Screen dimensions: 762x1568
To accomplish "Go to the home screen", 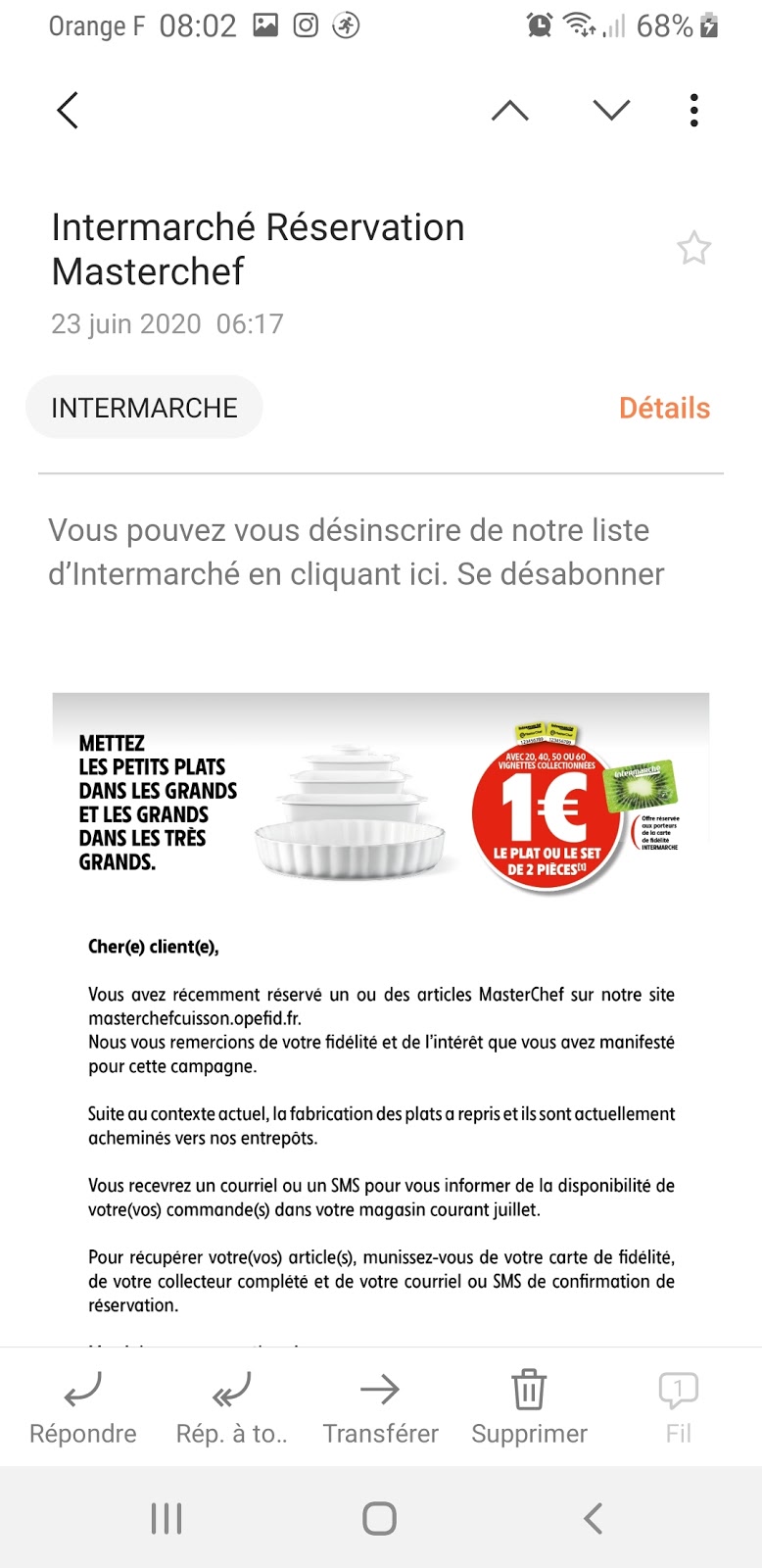I will tap(379, 1518).
